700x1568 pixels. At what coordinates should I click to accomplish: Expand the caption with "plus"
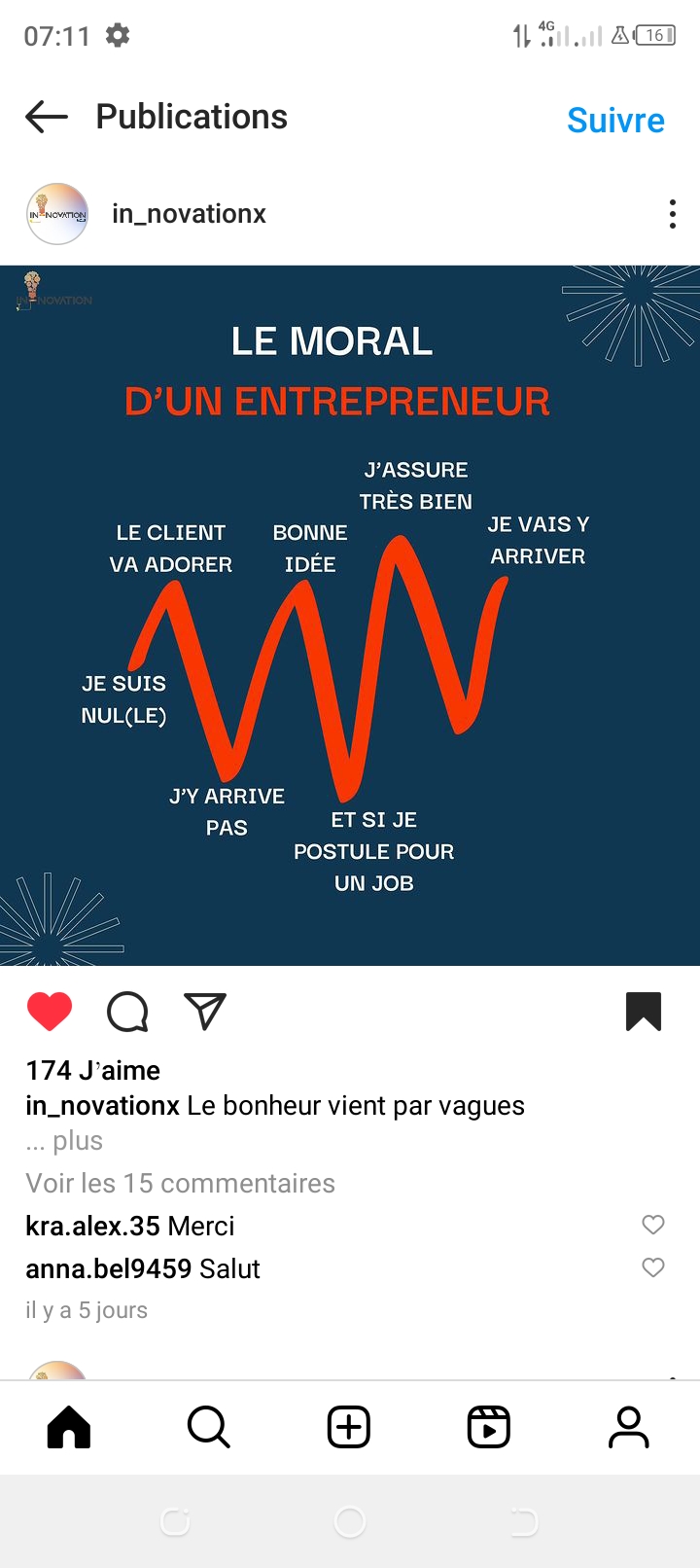click(x=78, y=1141)
